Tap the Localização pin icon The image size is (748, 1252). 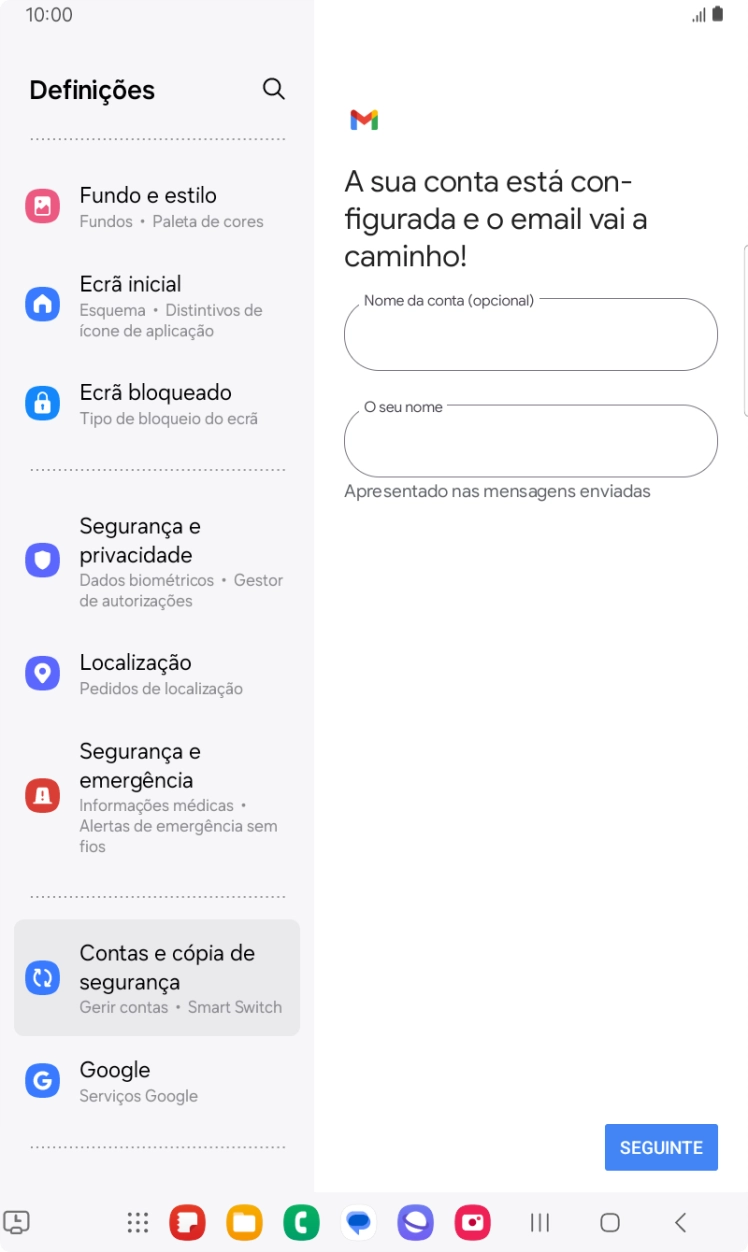pos(42,673)
